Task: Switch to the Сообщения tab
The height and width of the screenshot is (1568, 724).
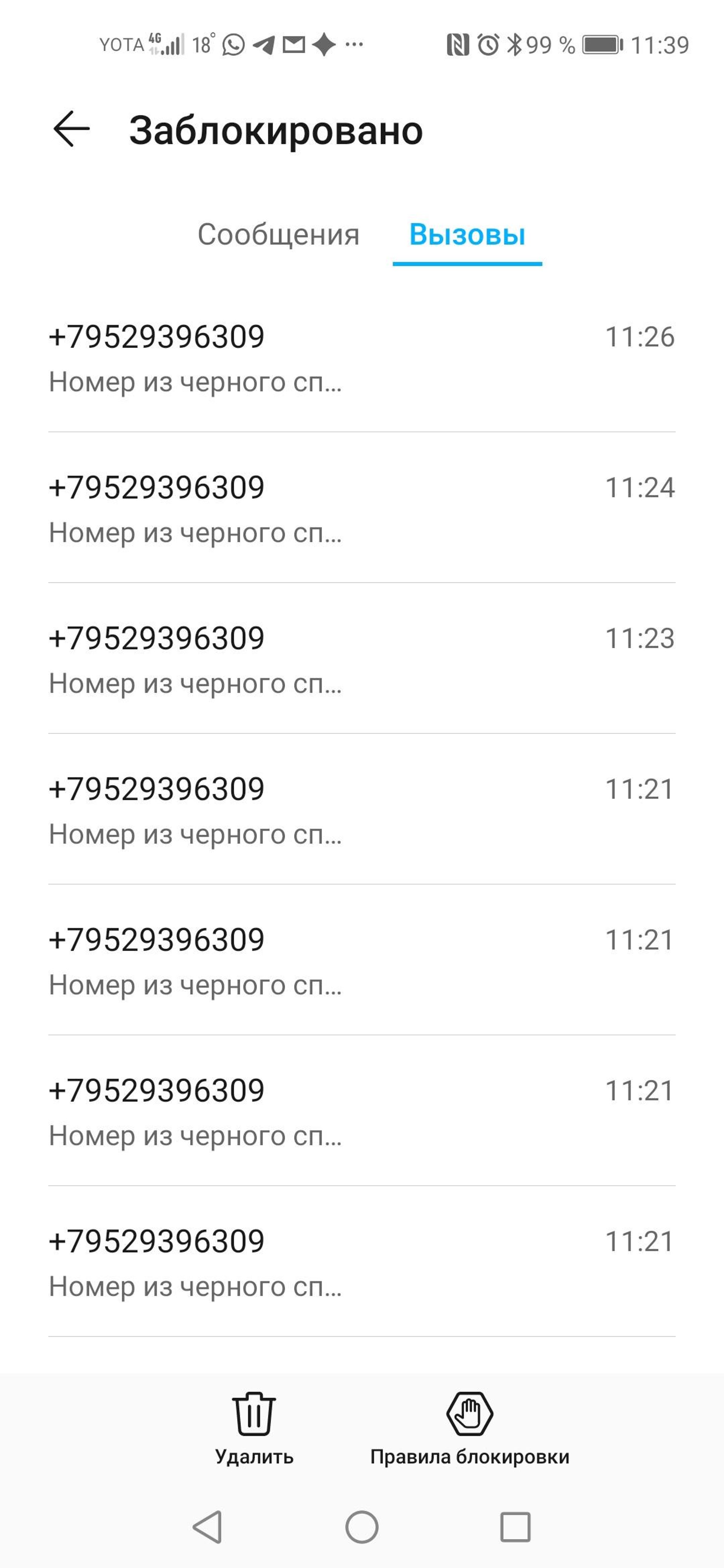Action: 278,235
